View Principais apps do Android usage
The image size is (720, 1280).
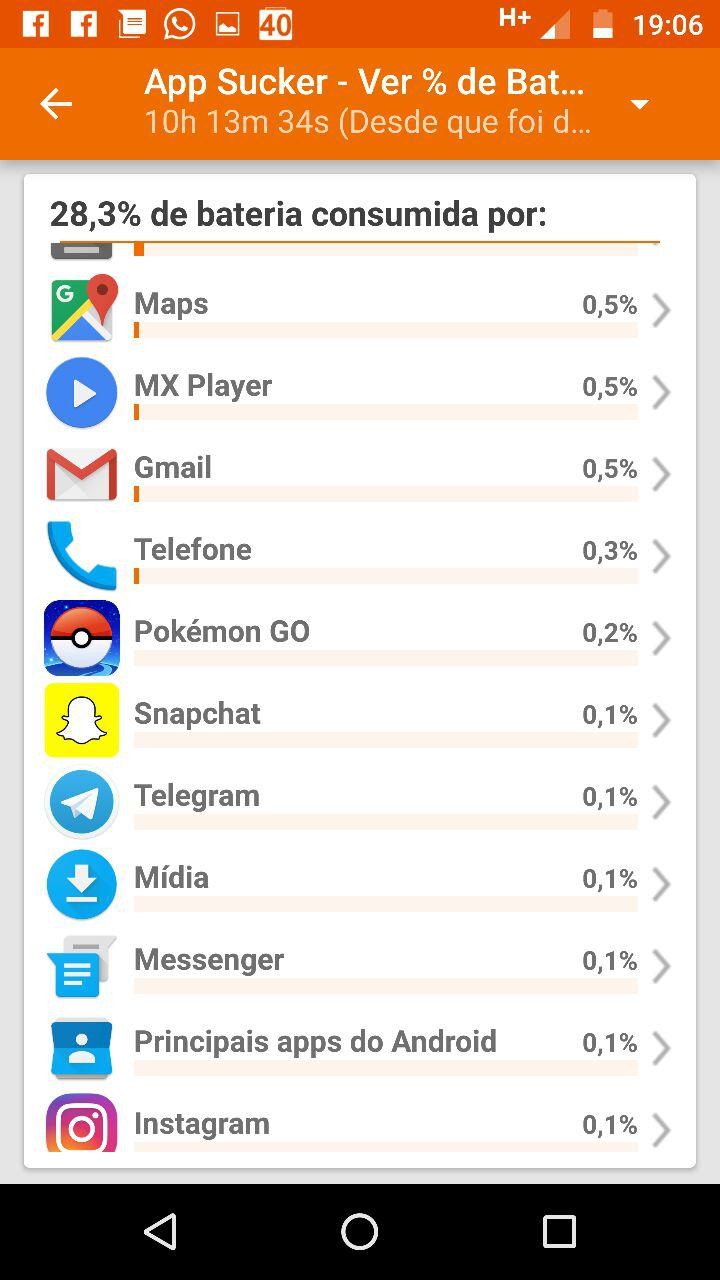[360, 1047]
